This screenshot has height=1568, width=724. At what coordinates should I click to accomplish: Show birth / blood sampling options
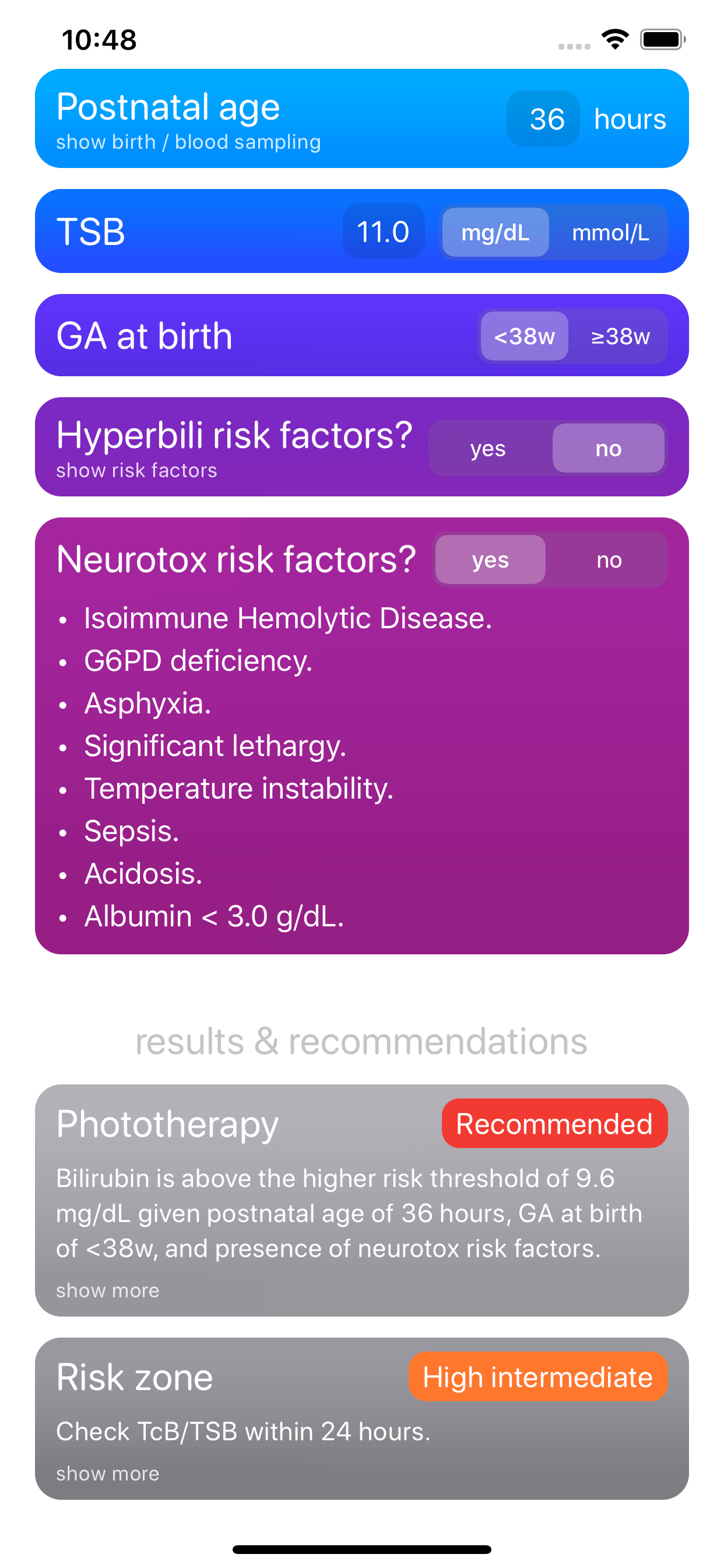tap(188, 142)
